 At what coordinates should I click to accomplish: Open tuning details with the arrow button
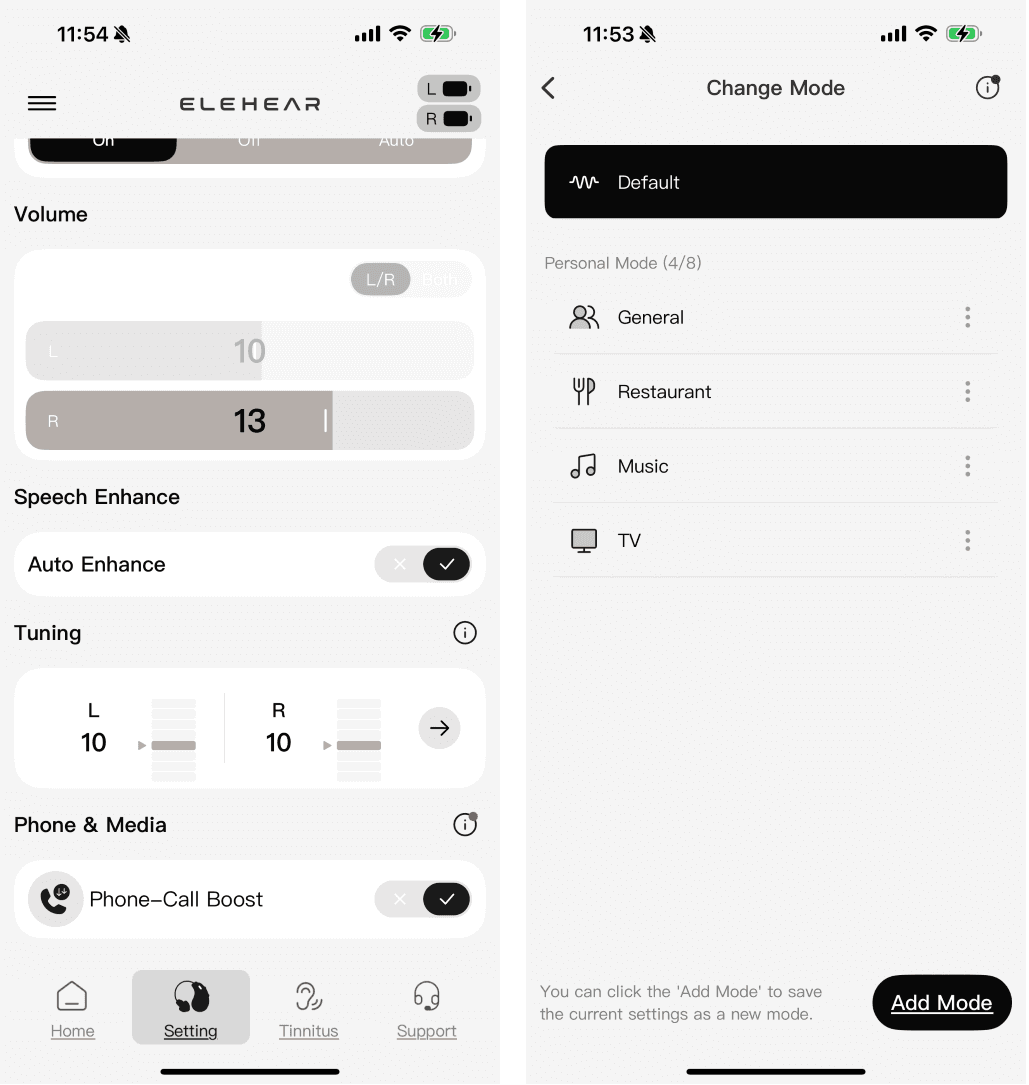tap(439, 728)
